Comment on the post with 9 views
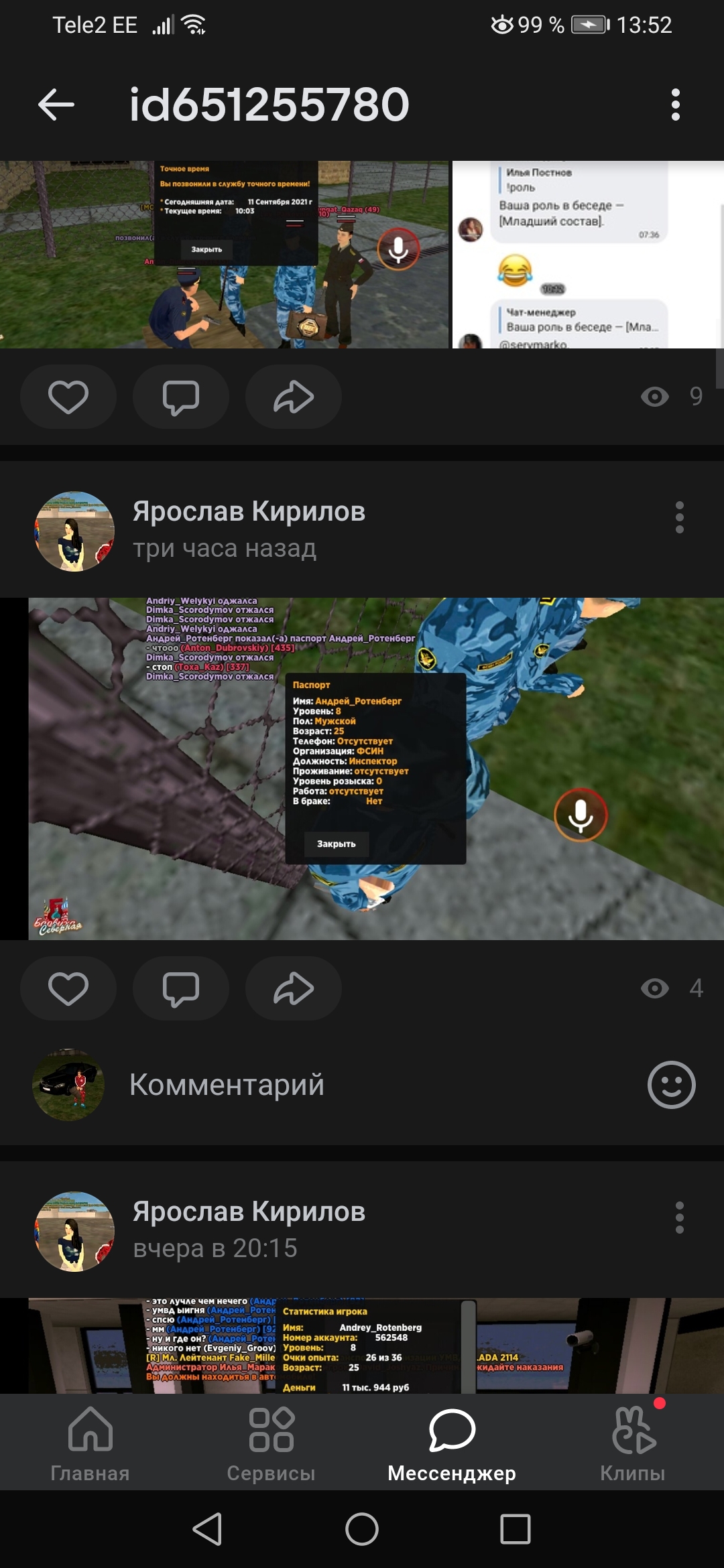724x1568 pixels. click(181, 397)
